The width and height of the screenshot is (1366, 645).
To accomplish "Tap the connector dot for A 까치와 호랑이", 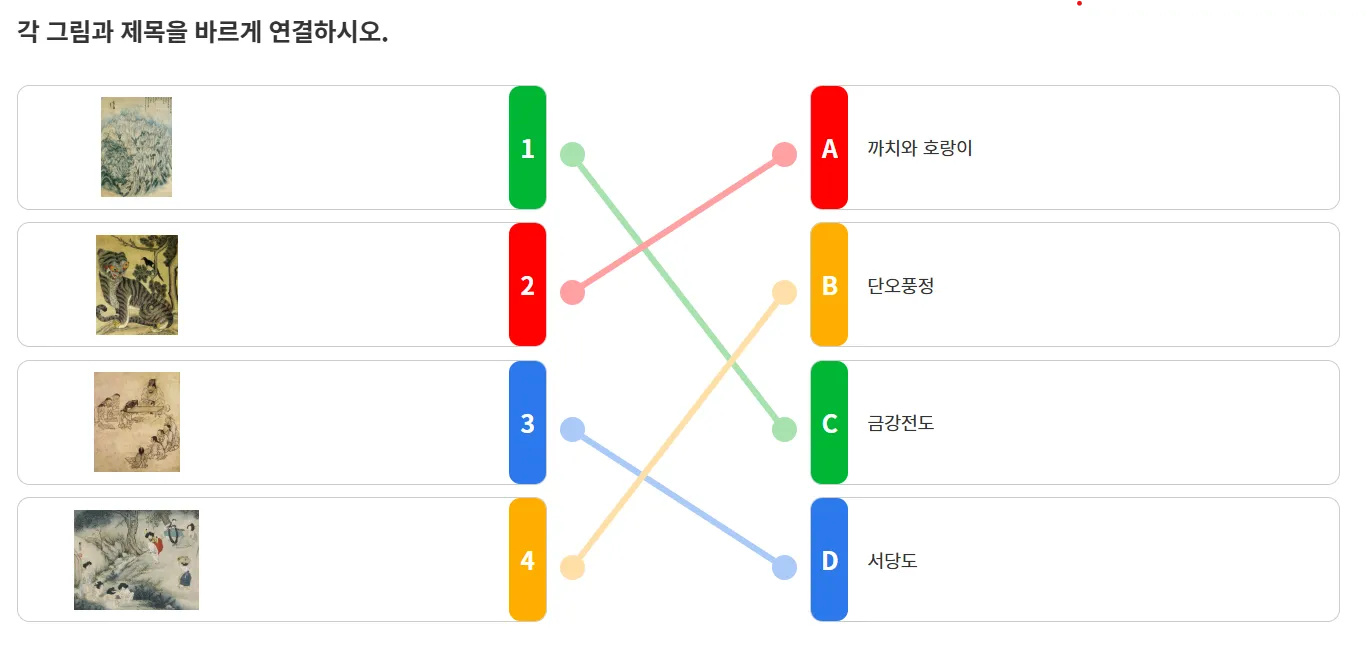I will (784, 154).
